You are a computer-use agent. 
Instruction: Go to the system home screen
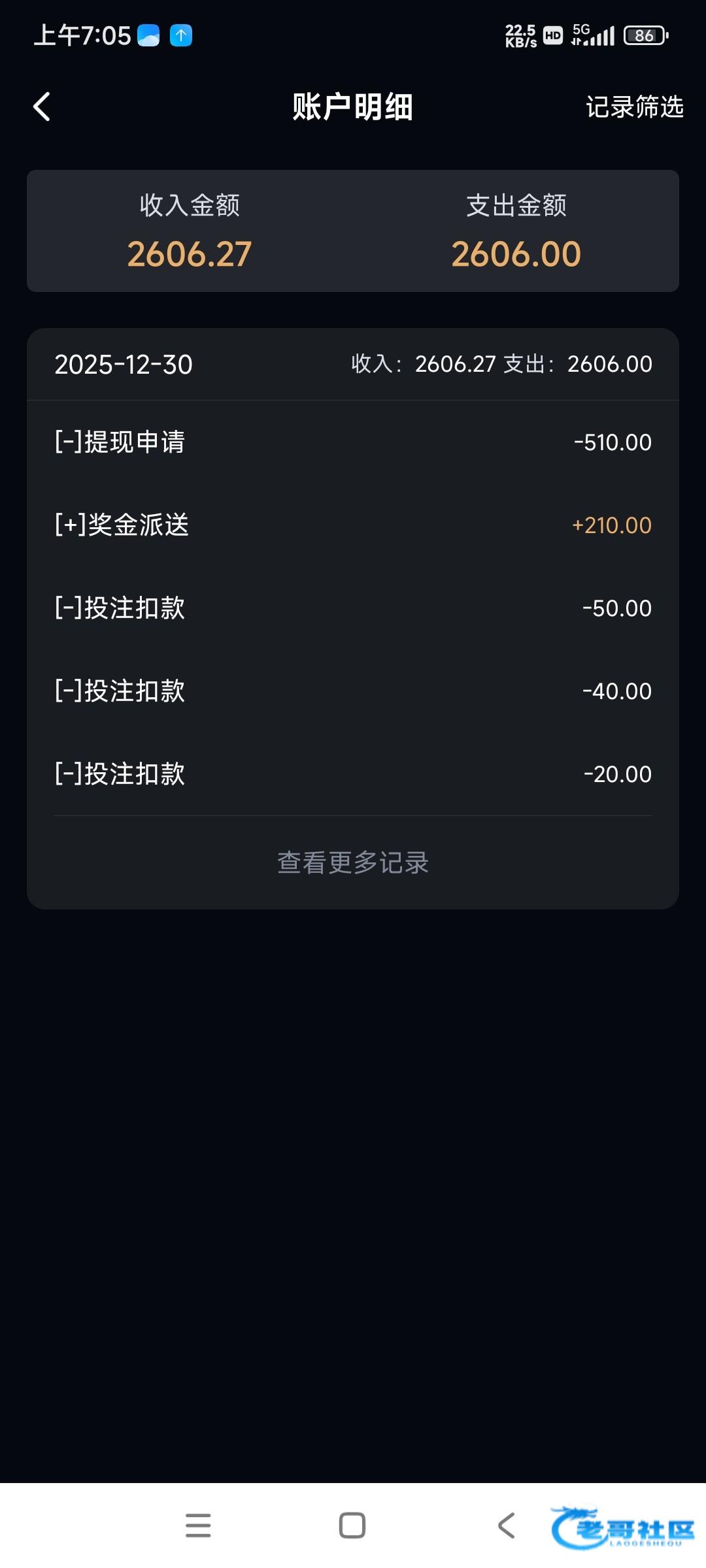coord(352,1526)
